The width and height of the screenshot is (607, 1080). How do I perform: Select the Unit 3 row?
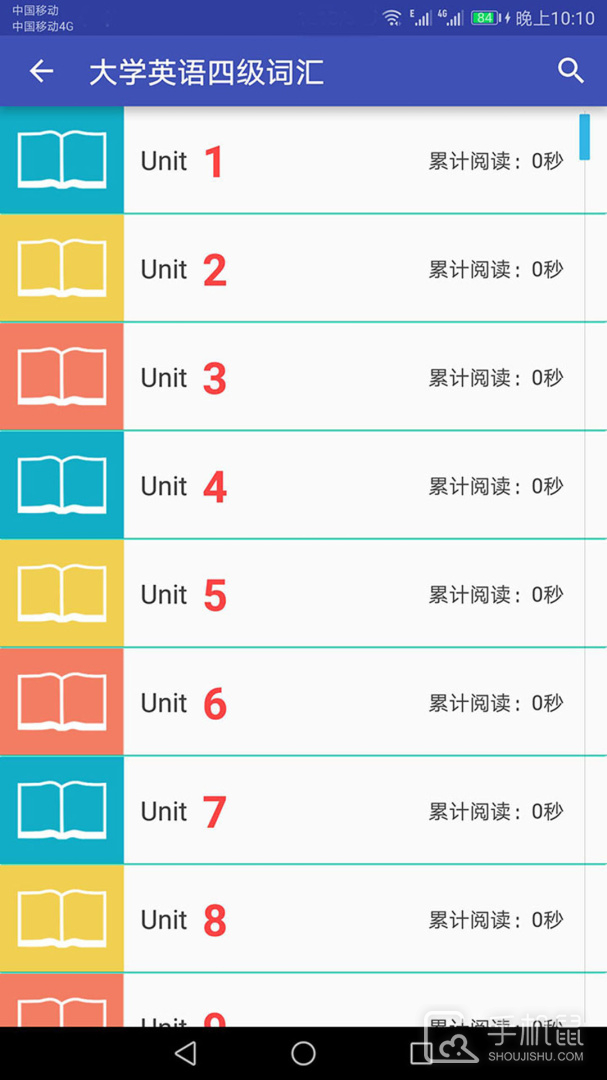coord(300,378)
